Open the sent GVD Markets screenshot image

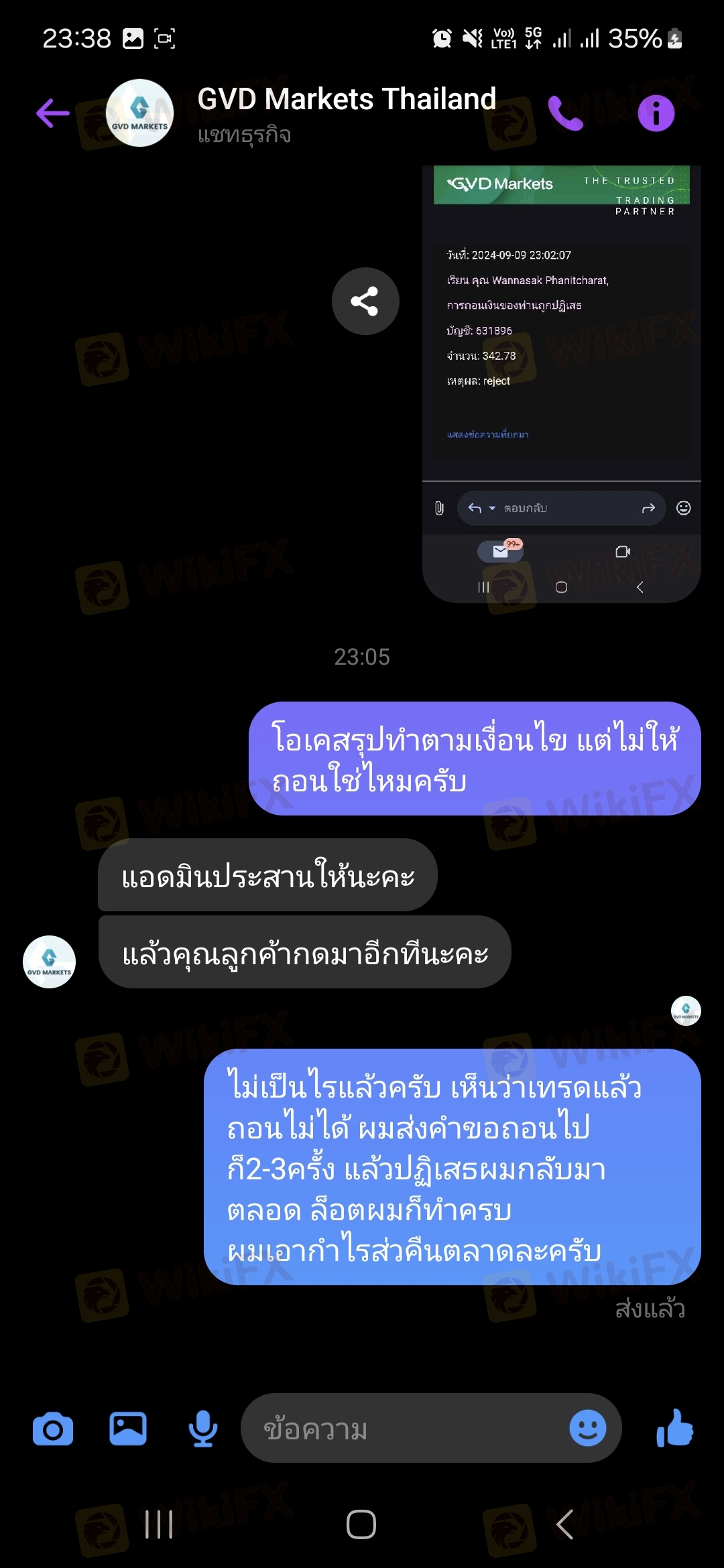[x=561, y=383]
